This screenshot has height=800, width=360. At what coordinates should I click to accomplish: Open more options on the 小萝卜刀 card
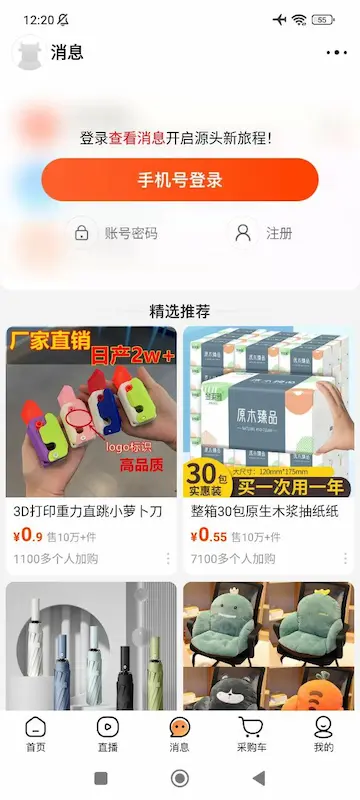tap(168, 559)
